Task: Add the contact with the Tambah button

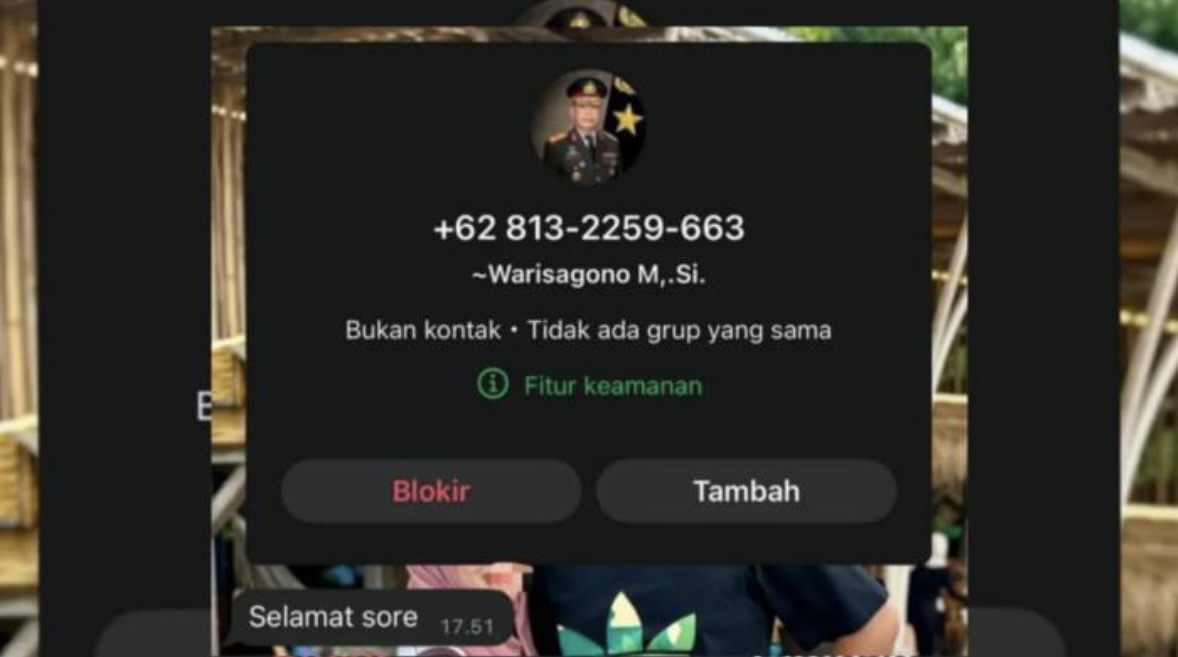Action: pos(746,491)
